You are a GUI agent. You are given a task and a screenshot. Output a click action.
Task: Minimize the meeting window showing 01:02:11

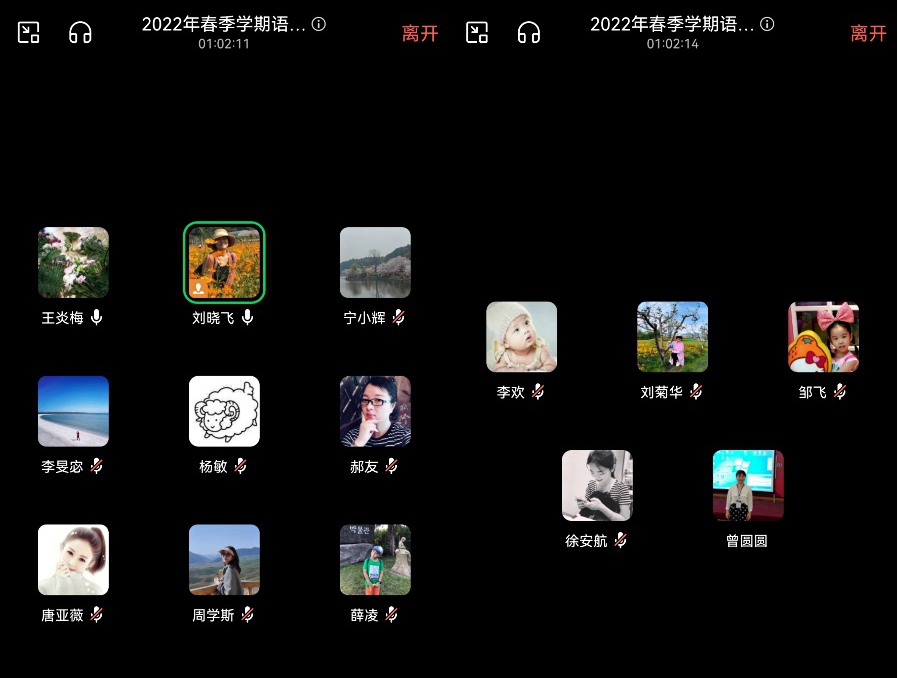pyautogui.click(x=29, y=33)
